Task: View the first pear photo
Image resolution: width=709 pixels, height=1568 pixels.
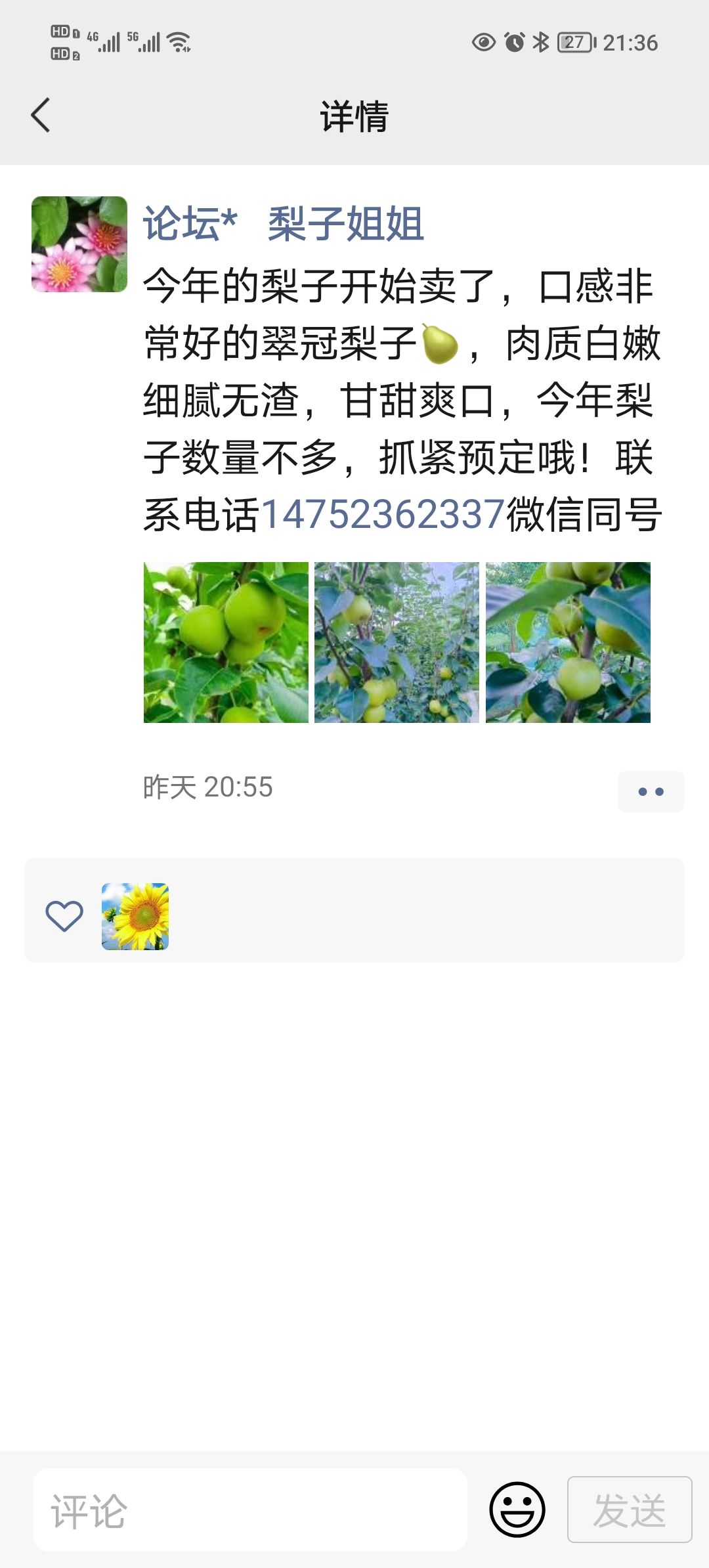Action: click(226, 642)
